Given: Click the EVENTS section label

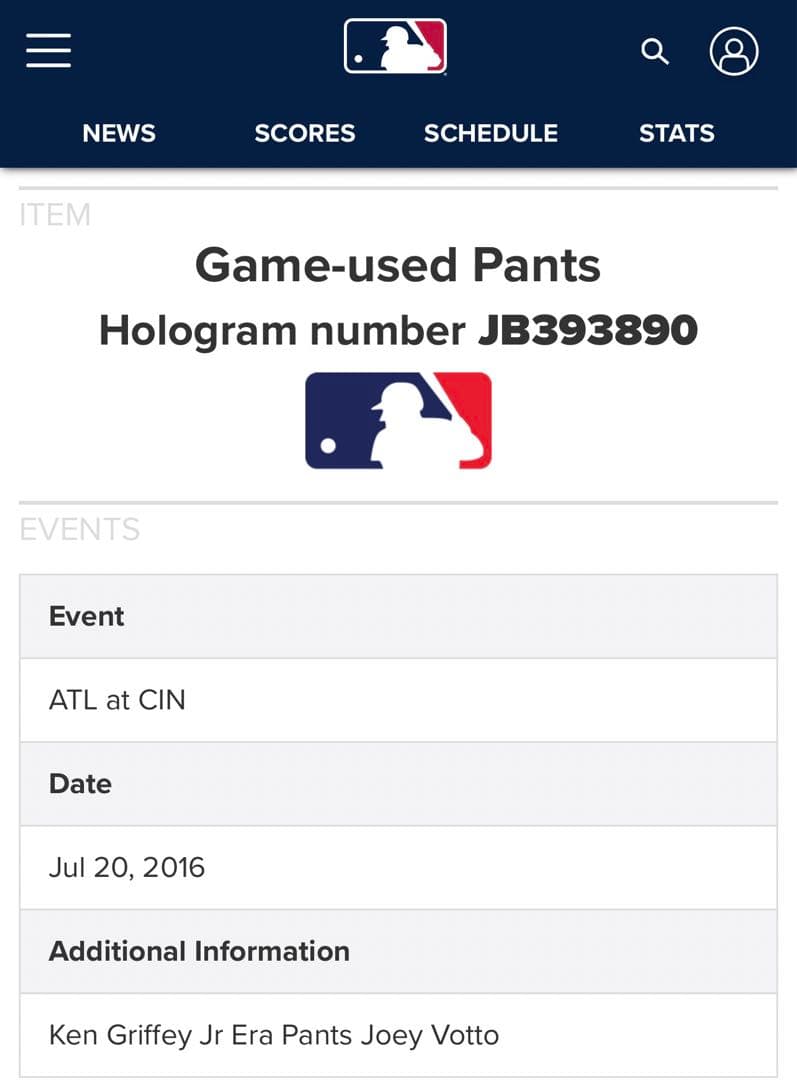Looking at the screenshot, I should pyautogui.click(x=80, y=530).
